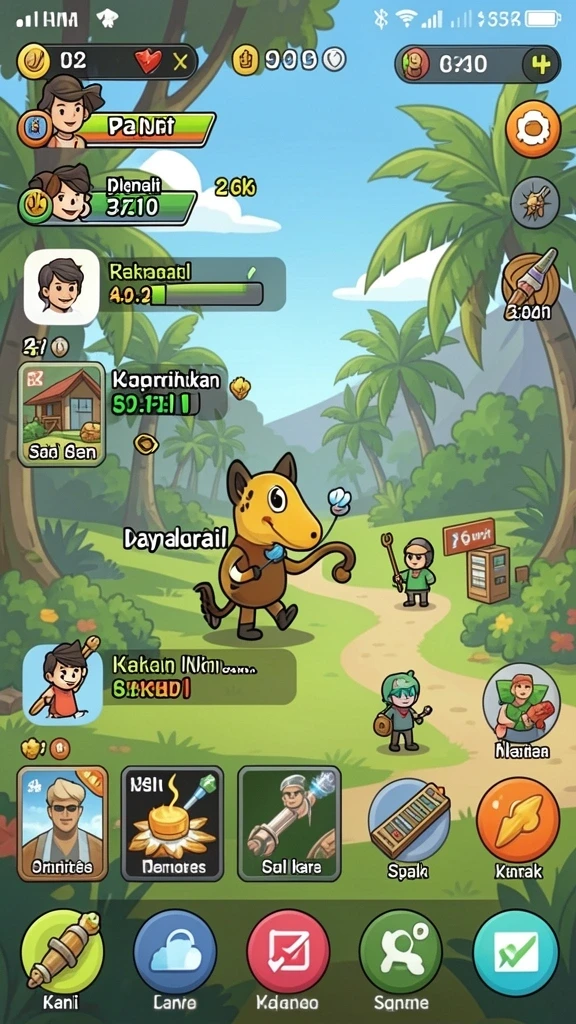Image resolution: width=576 pixels, height=1024 pixels.
Task: Select the Sal kare weapon card
Action: tap(289, 823)
